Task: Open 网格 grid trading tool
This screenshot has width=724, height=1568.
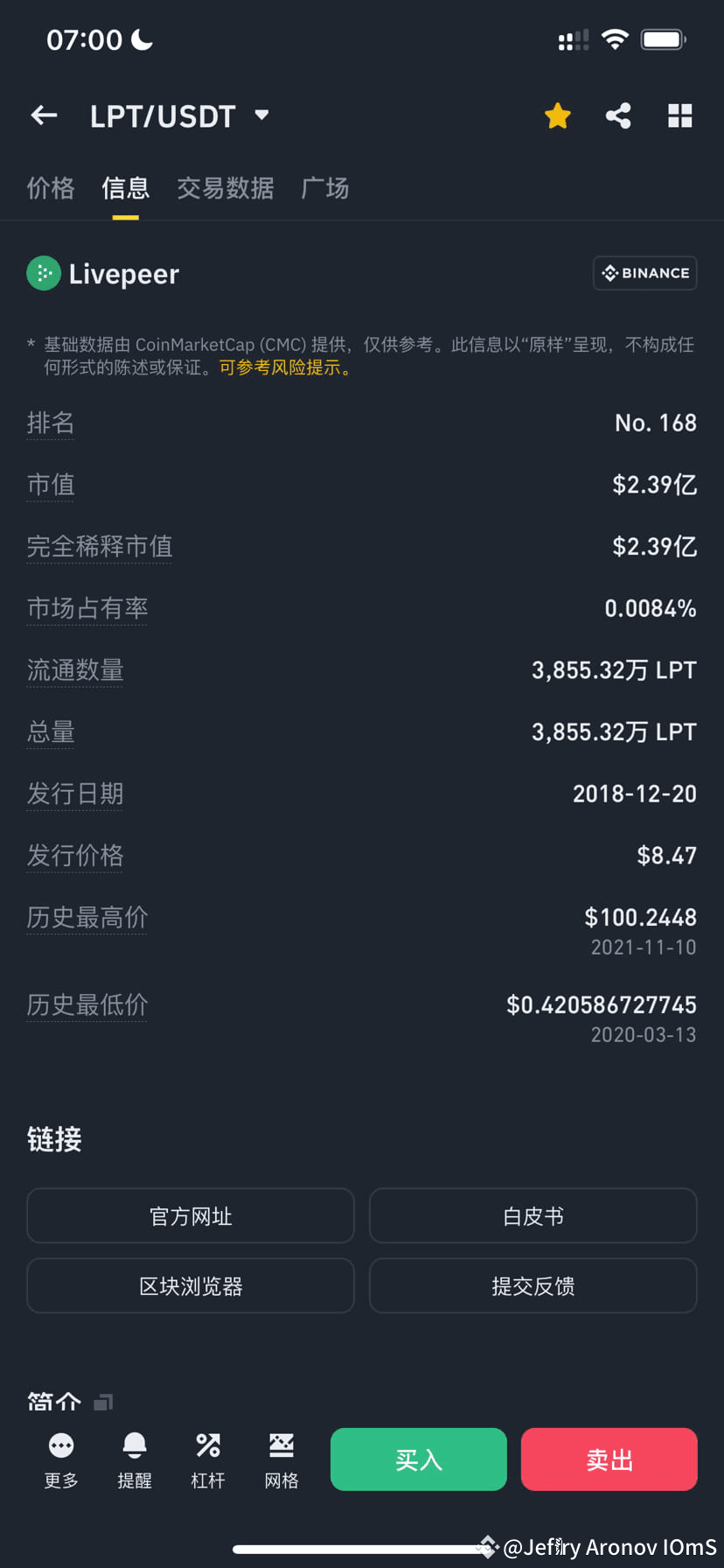Action: (281, 1457)
